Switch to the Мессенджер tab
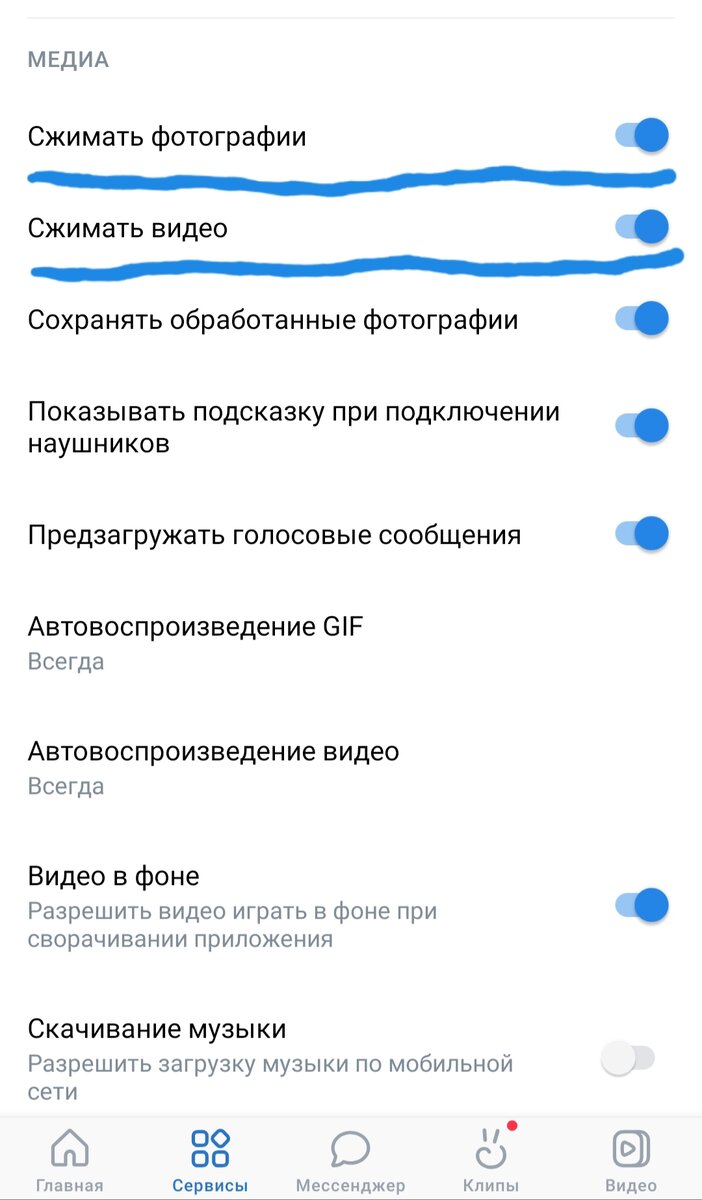 [x=350, y=1160]
